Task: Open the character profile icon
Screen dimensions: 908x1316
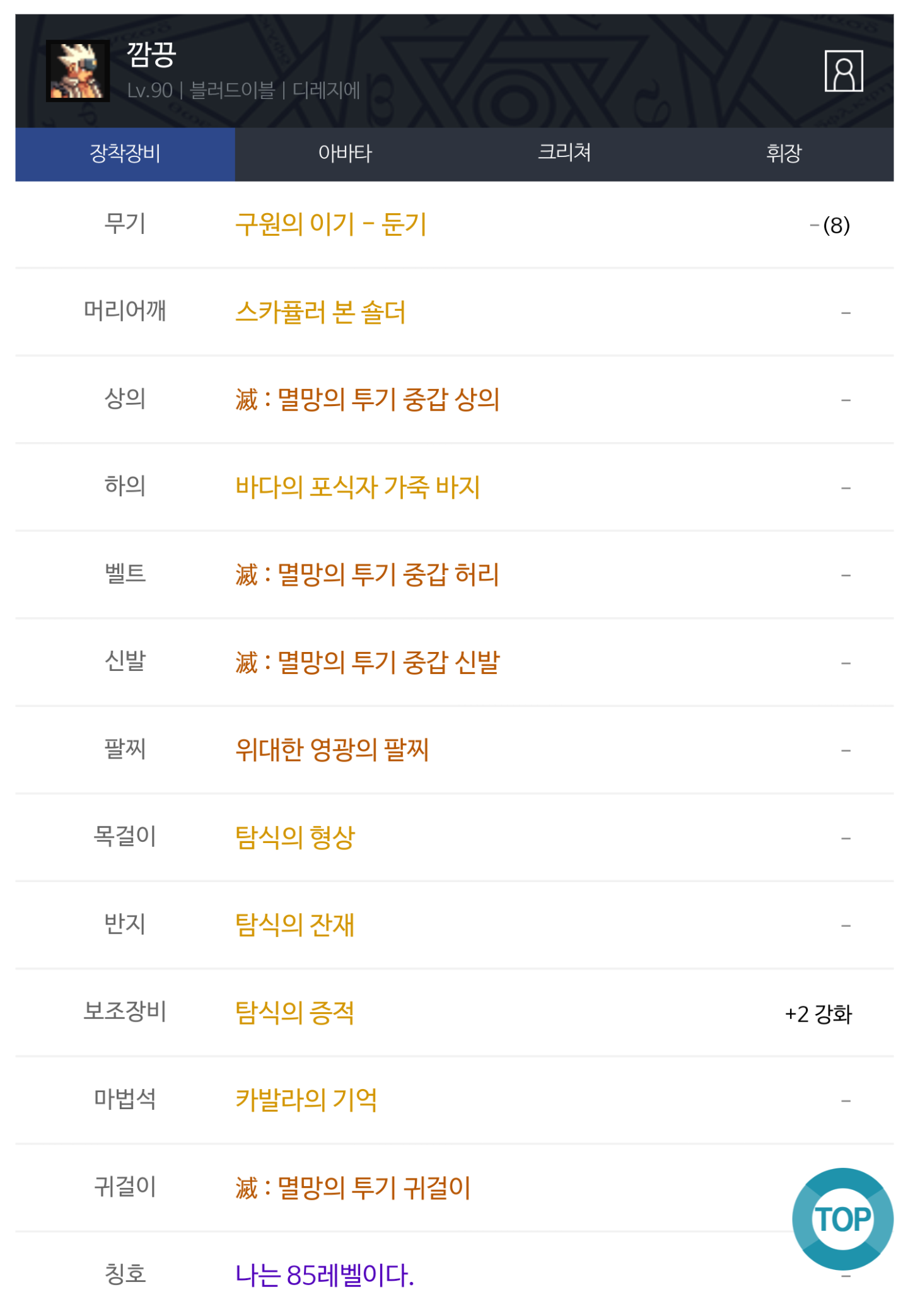Action: tap(844, 71)
